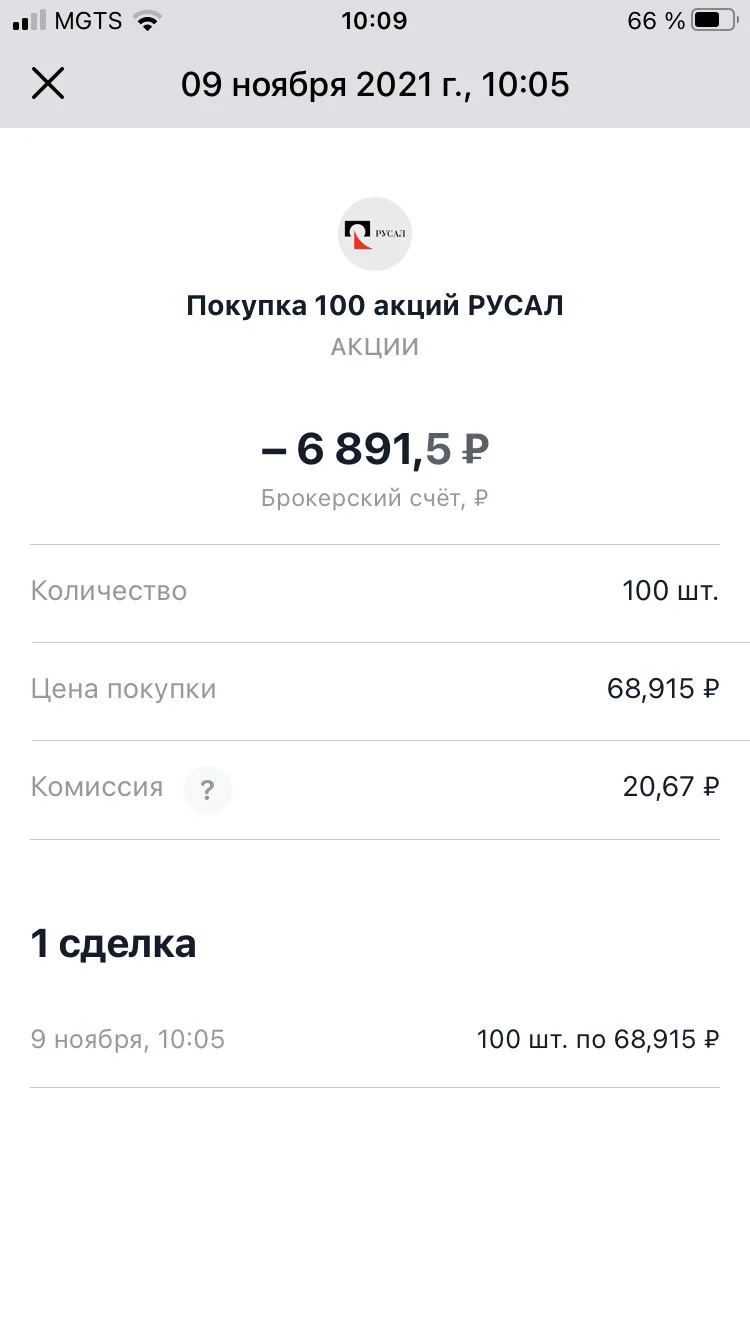Open the РУСАЛ stock logo
This screenshot has width=750, height=1334.
pos(375,235)
